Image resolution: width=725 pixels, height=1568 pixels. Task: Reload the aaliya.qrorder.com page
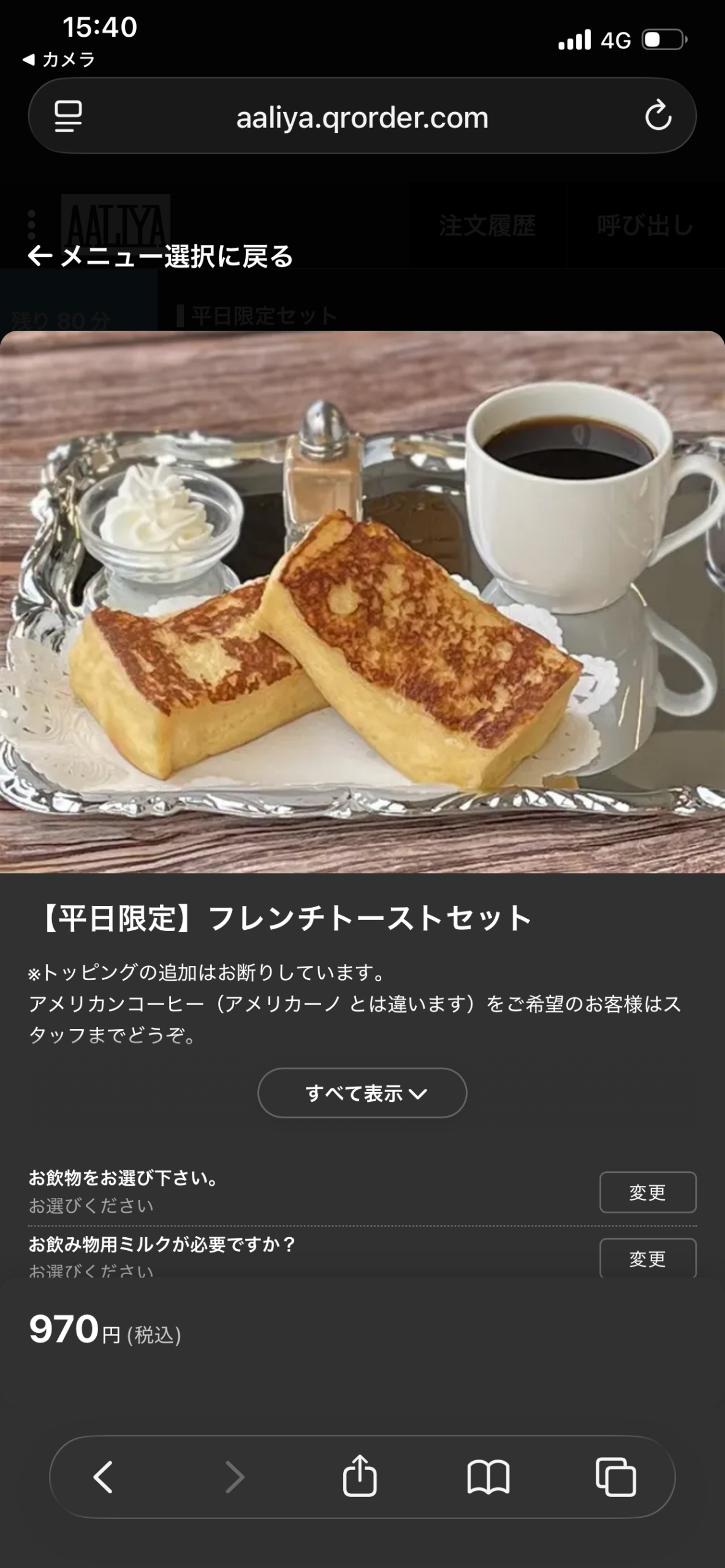coord(658,118)
